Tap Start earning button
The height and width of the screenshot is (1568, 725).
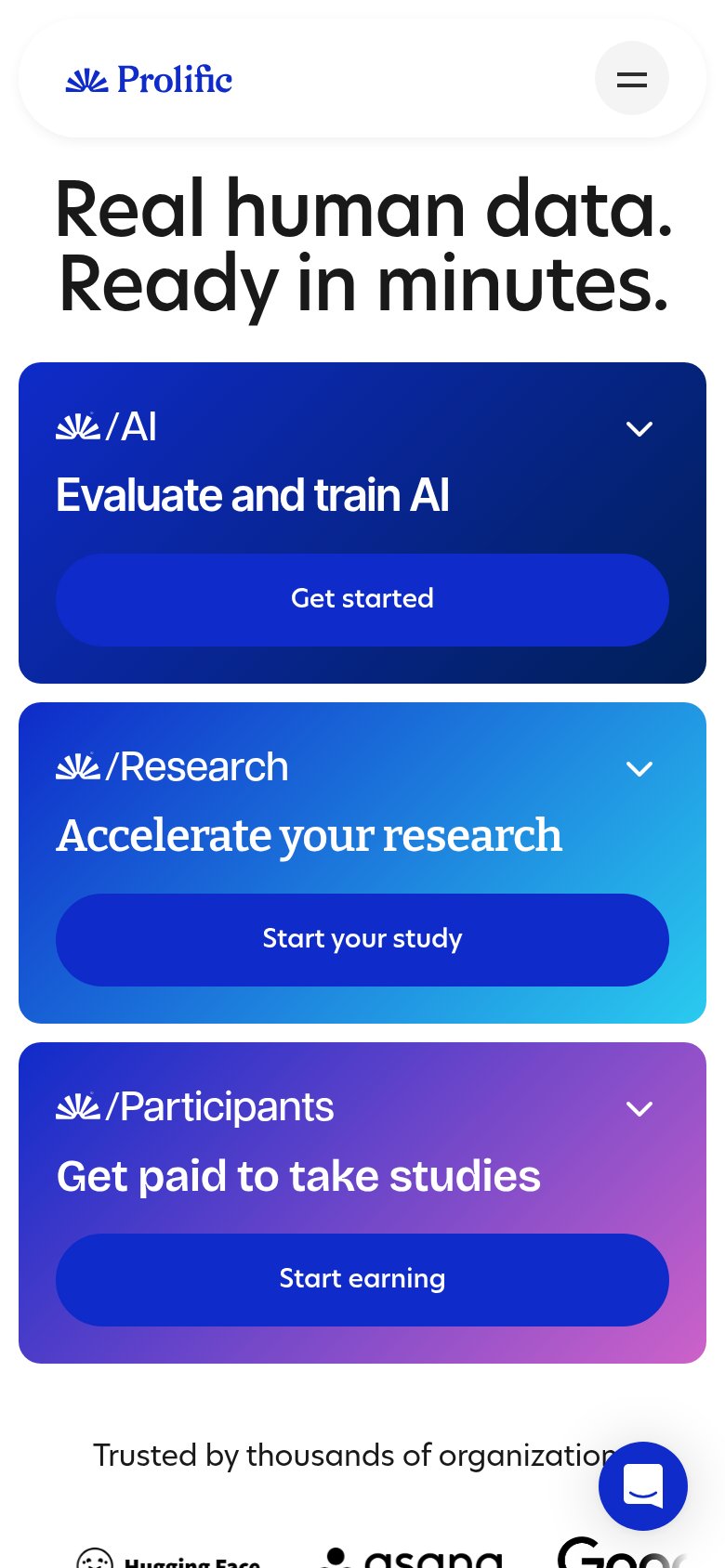click(362, 1280)
